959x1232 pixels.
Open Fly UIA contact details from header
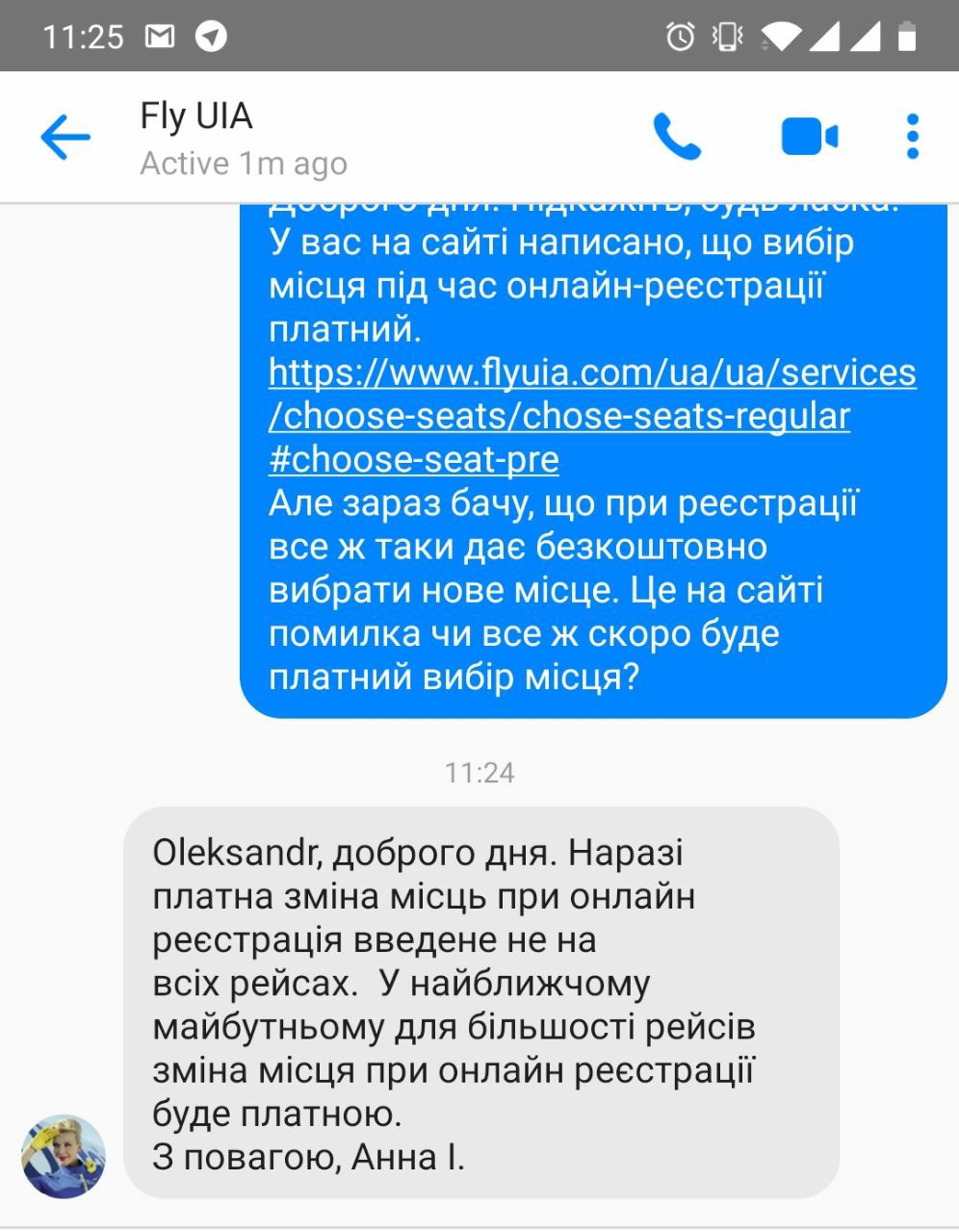tap(243, 138)
